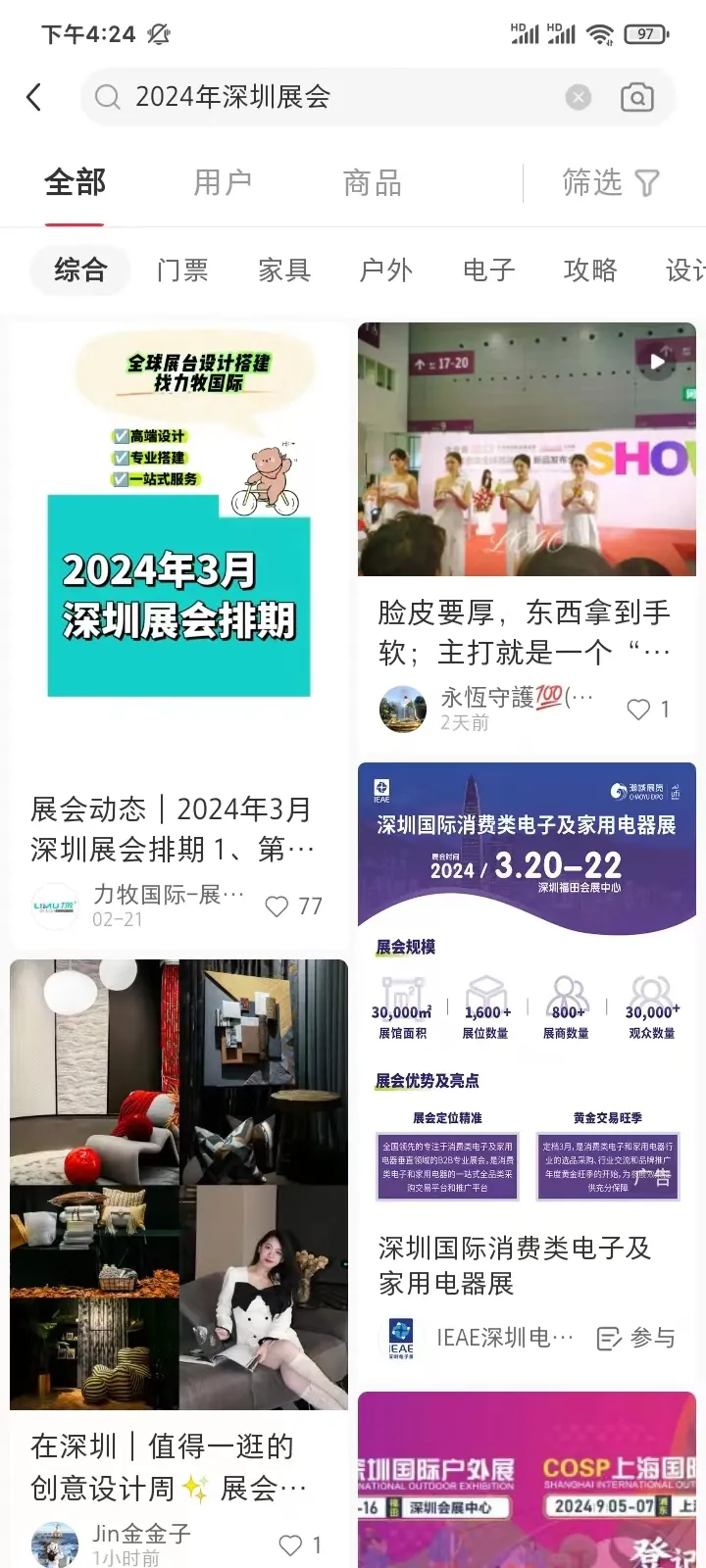Tap 参与 on the IEAE exhibition card
Image resolution: width=706 pixels, height=1568 pixels.
click(636, 1338)
